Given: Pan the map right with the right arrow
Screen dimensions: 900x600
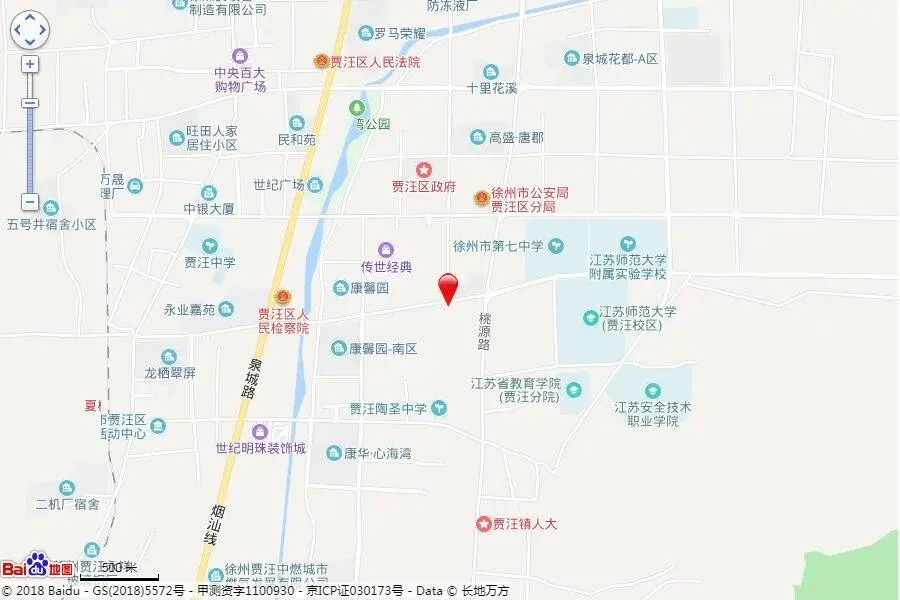Looking at the screenshot, I should (x=43, y=31).
